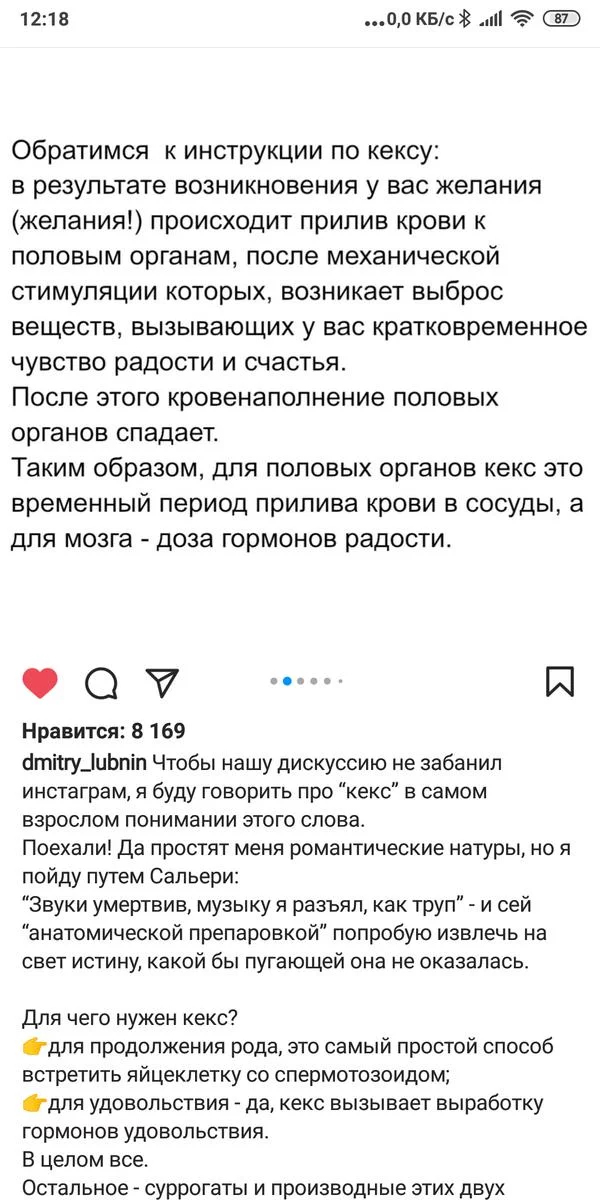Screen dimensions: 600x1200
Task: Share the post via the paper plane icon
Action: (x=161, y=682)
